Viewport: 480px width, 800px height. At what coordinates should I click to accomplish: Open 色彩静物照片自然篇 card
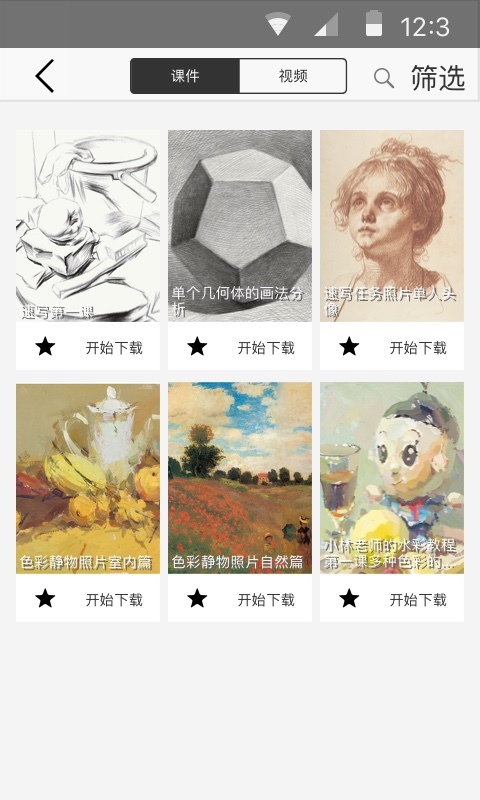(x=240, y=478)
